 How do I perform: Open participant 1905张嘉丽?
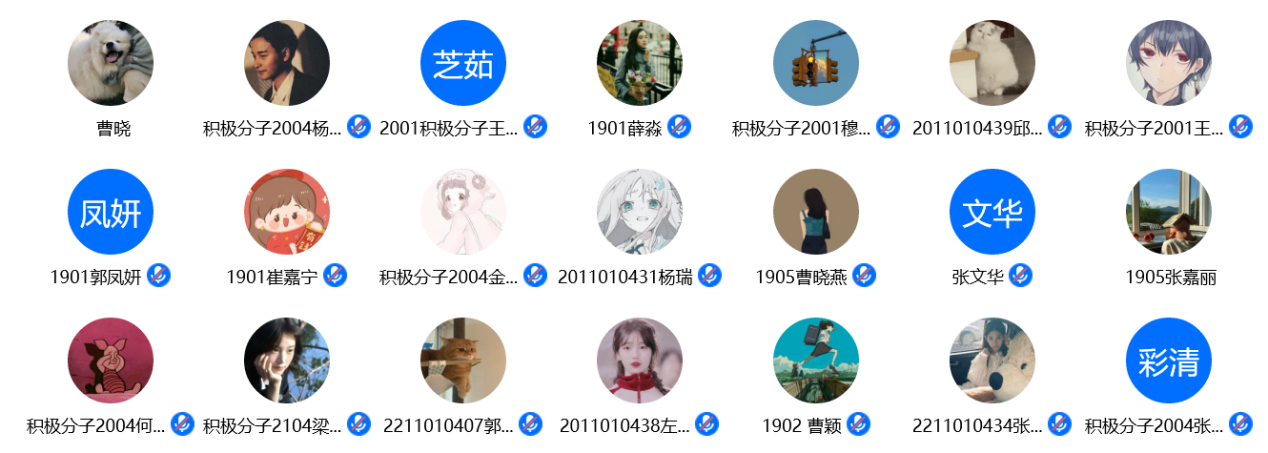(x=1169, y=212)
